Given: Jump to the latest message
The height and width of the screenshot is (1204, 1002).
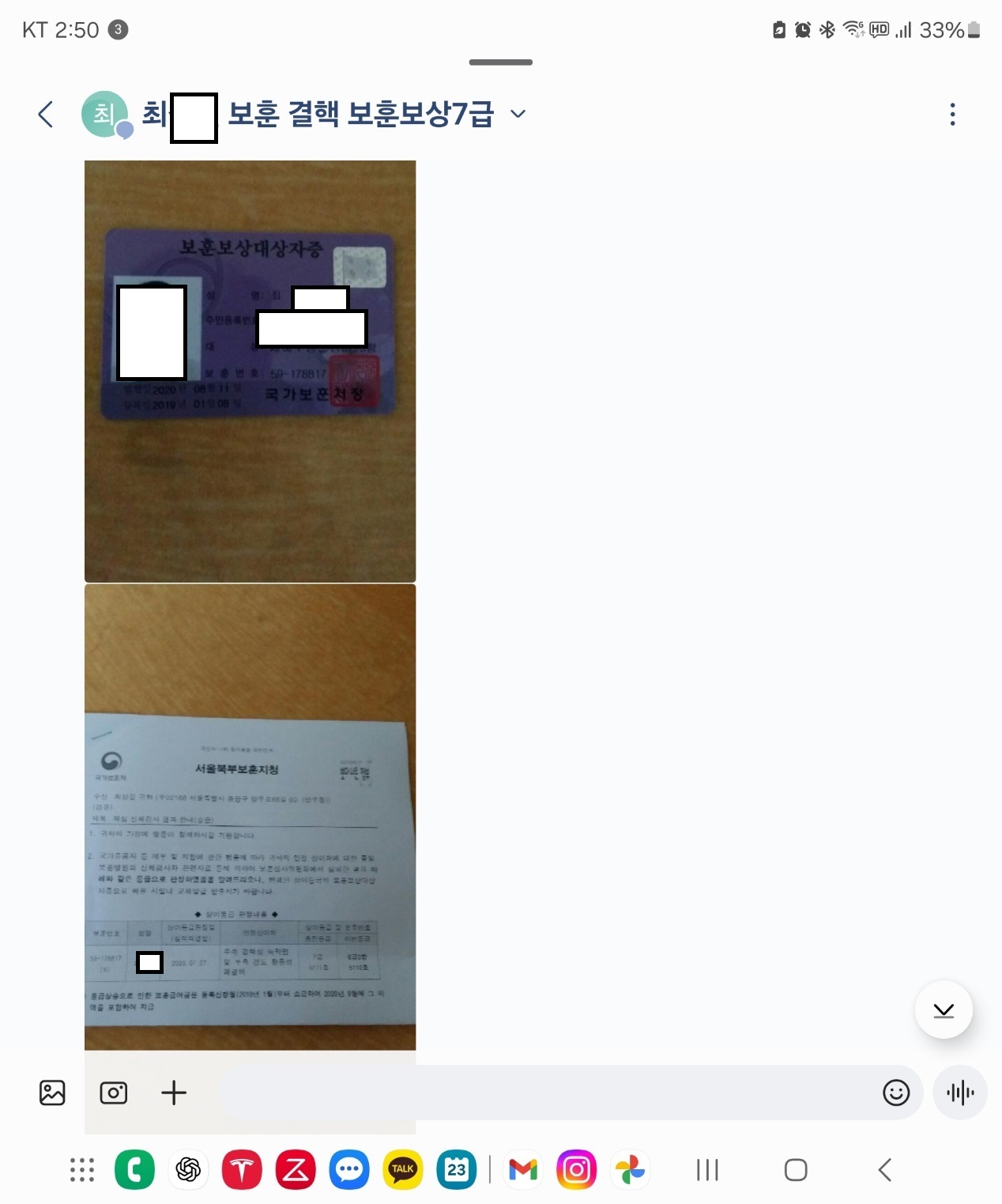Looking at the screenshot, I should tap(944, 1010).
